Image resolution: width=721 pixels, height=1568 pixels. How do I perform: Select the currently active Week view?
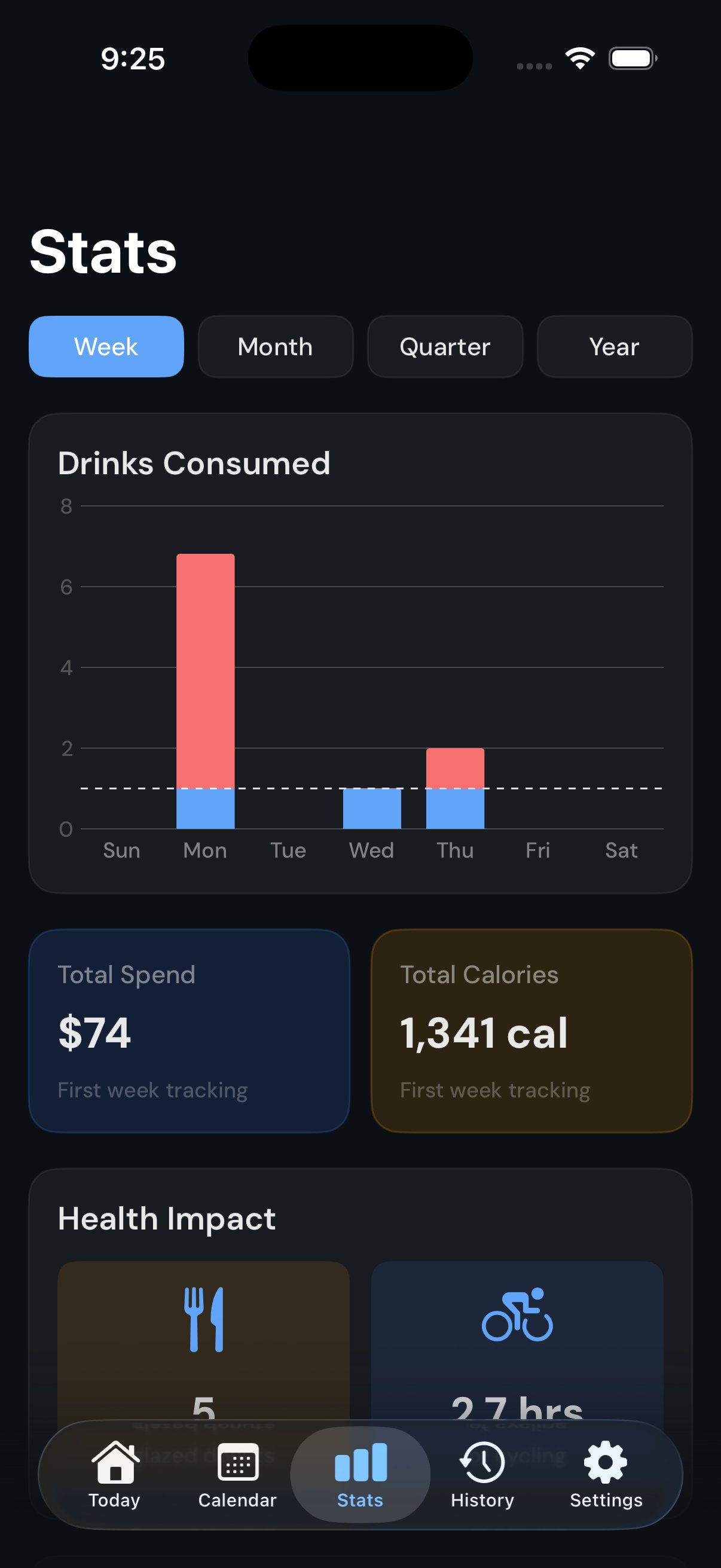[x=106, y=346]
